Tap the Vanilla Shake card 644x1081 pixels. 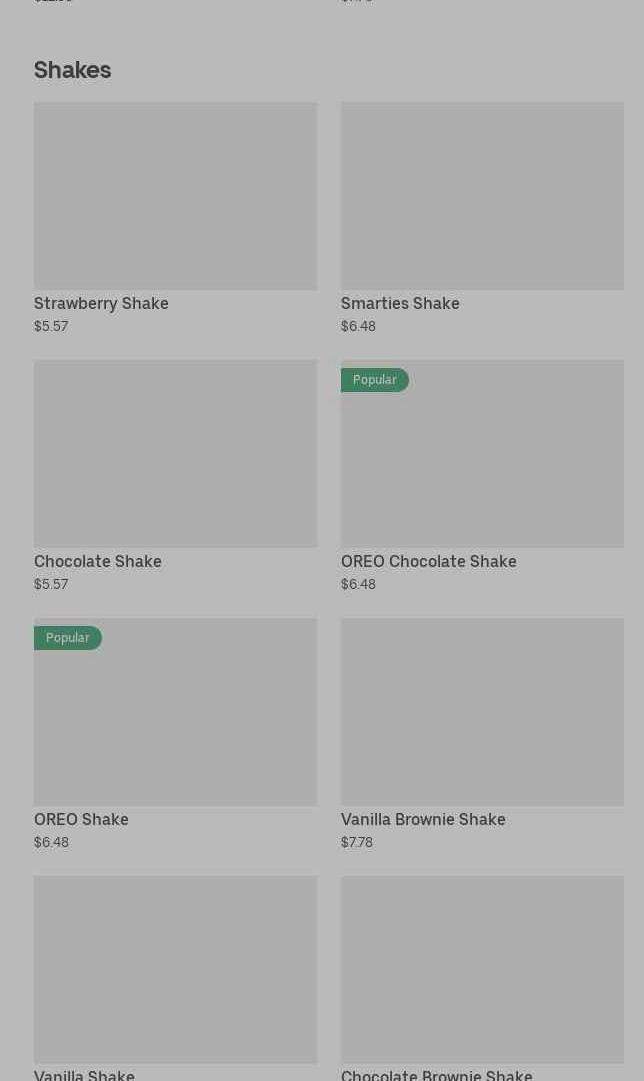coord(175,978)
